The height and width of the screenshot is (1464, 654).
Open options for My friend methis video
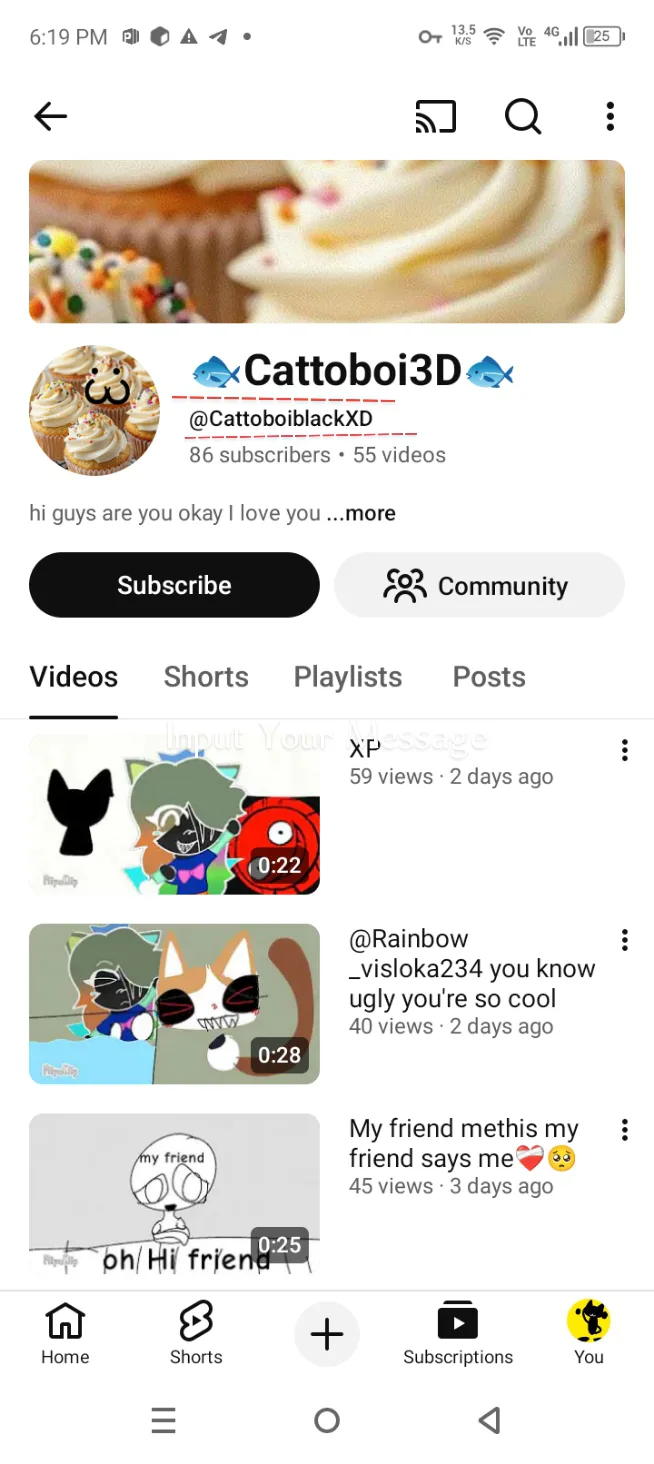click(625, 1130)
